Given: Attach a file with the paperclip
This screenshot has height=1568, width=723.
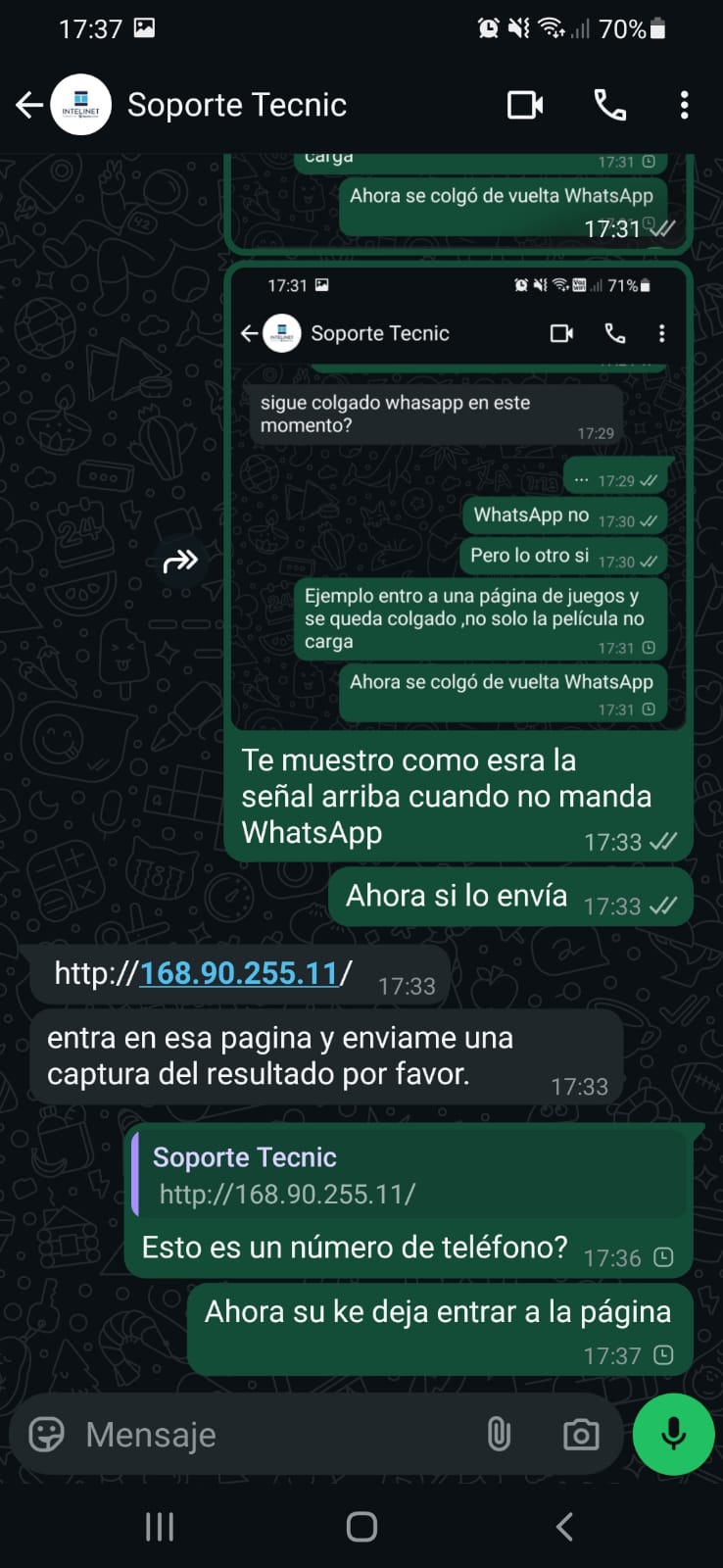Looking at the screenshot, I should coord(499,1435).
